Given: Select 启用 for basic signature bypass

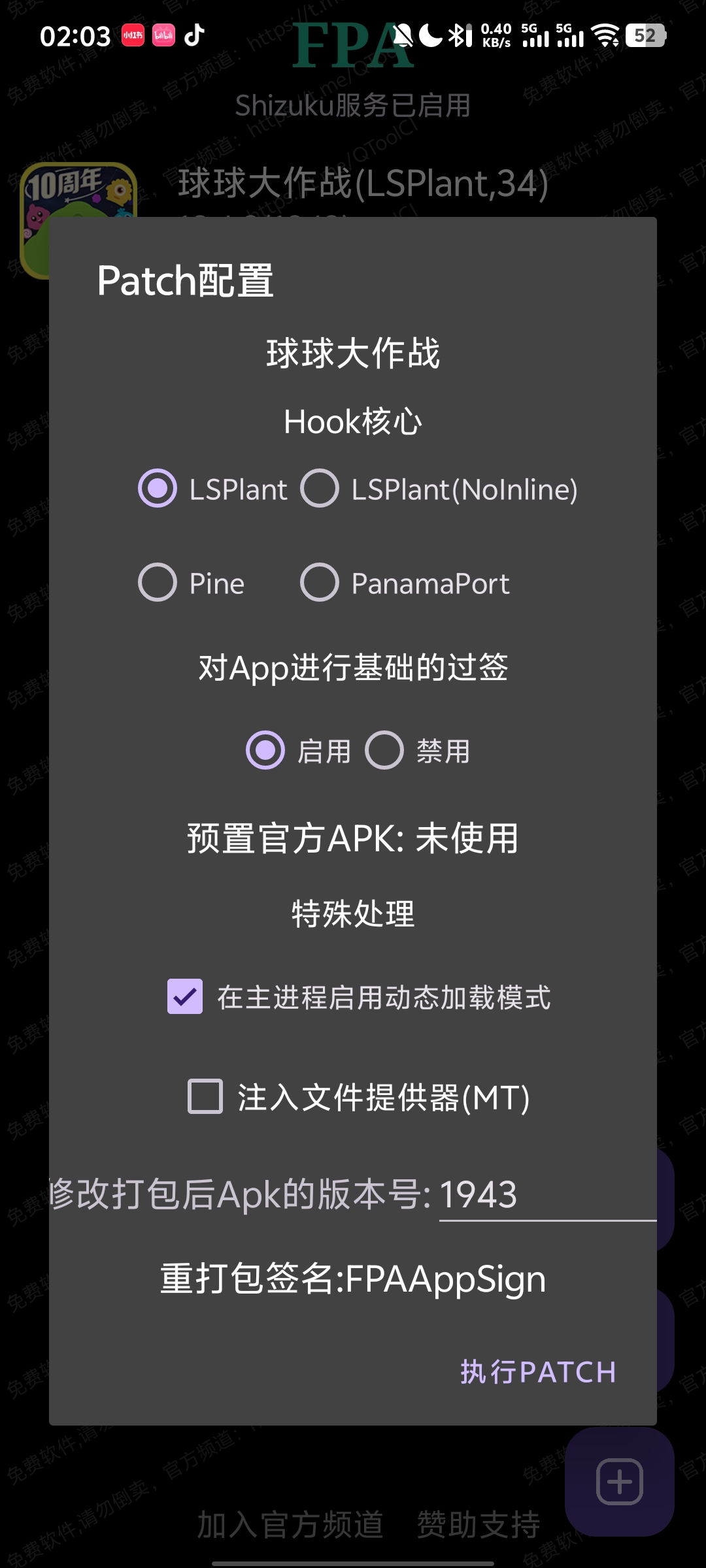Looking at the screenshot, I should (x=265, y=750).
